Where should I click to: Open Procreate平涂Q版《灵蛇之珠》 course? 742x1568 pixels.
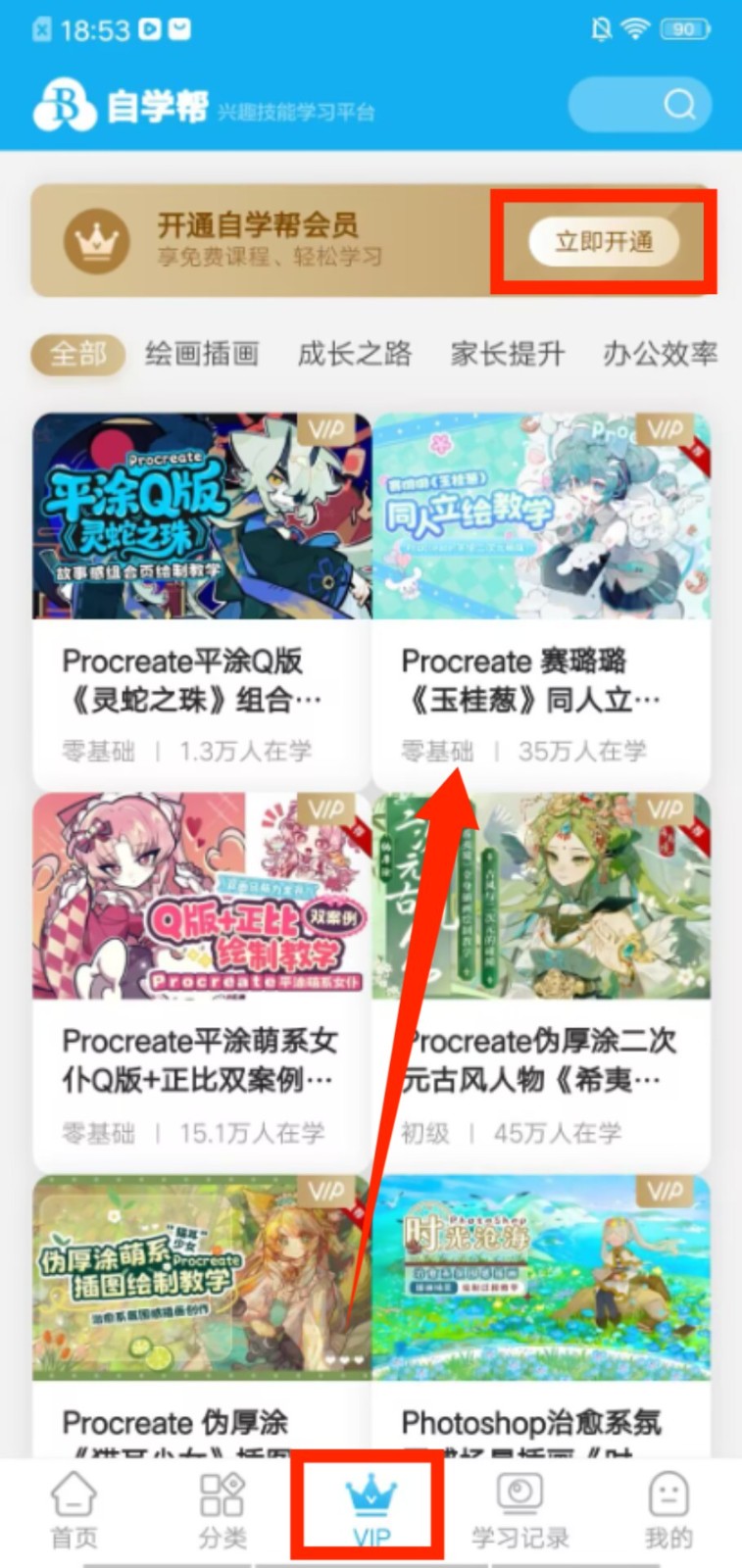pyautogui.click(x=202, y=600)
